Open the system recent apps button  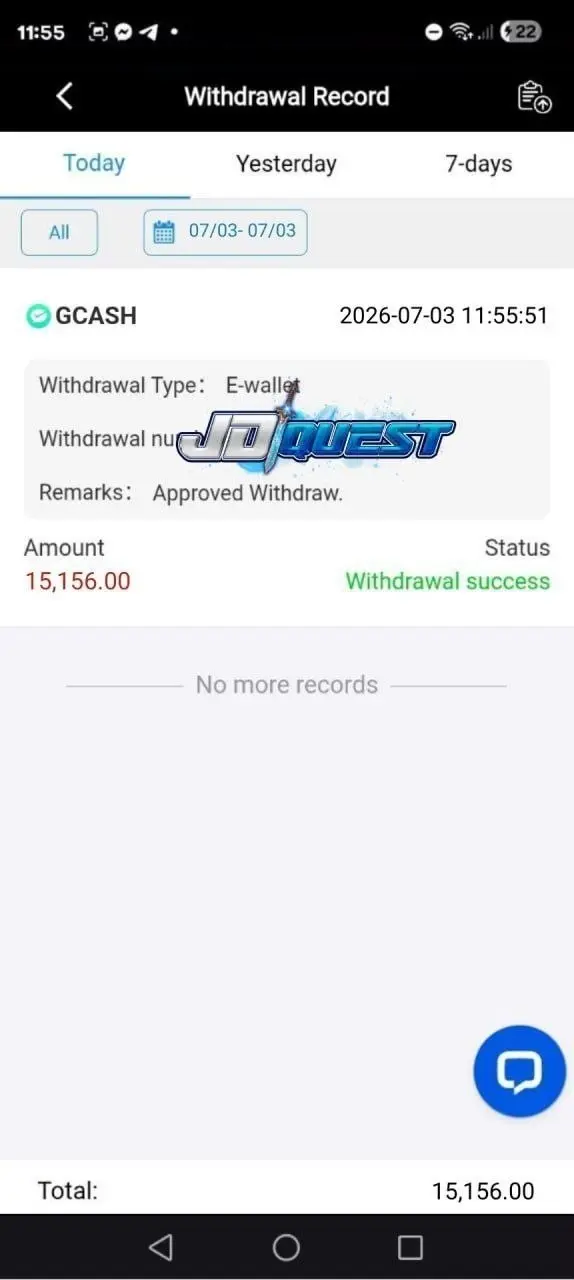410,1247
